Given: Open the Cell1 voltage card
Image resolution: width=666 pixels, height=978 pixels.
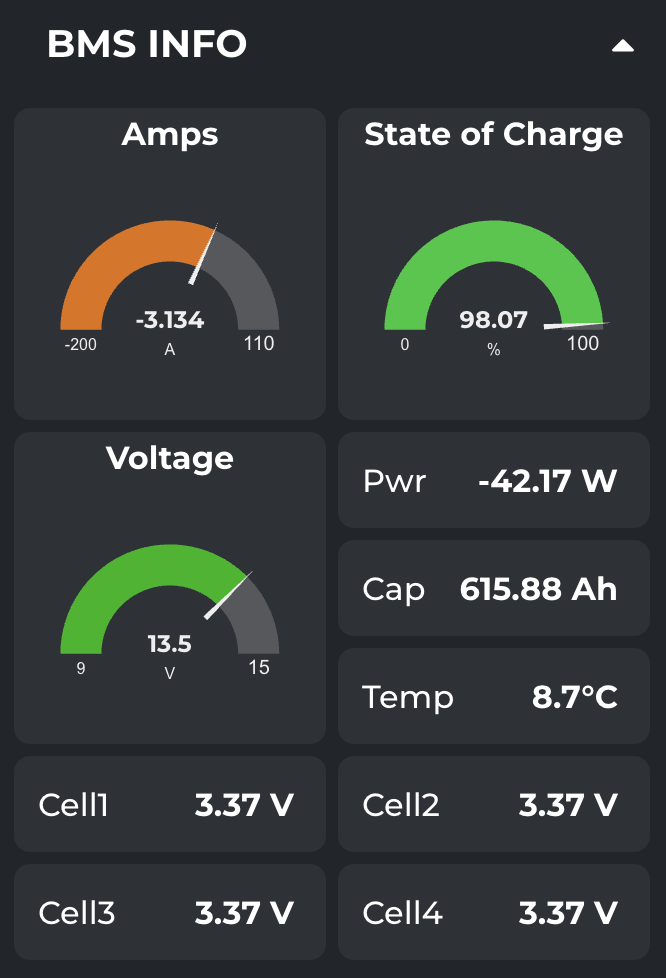Looking at the screenshot, I should coord(170,804).
